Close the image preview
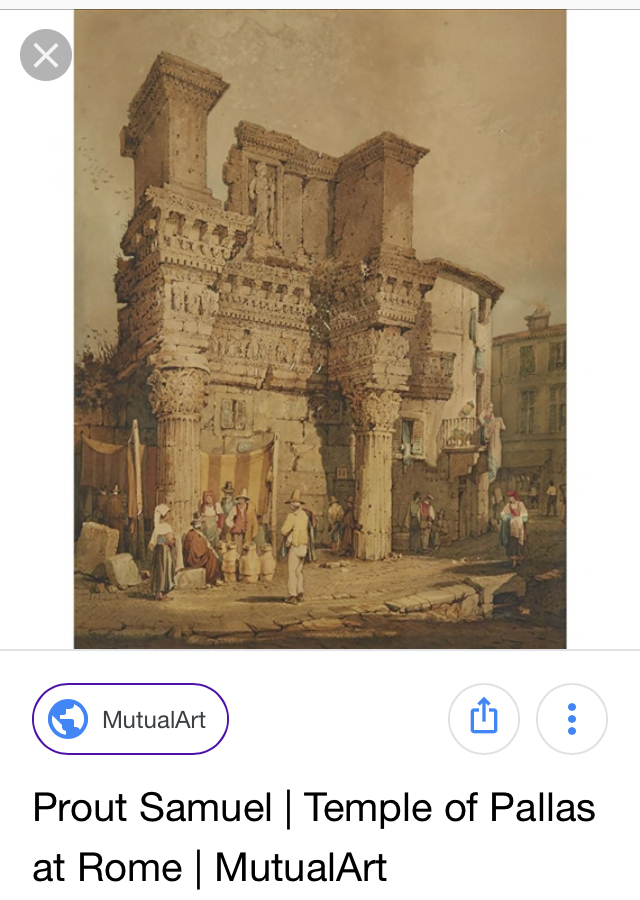The height and width of the screenshot is (900, 640). click(46, 55)
